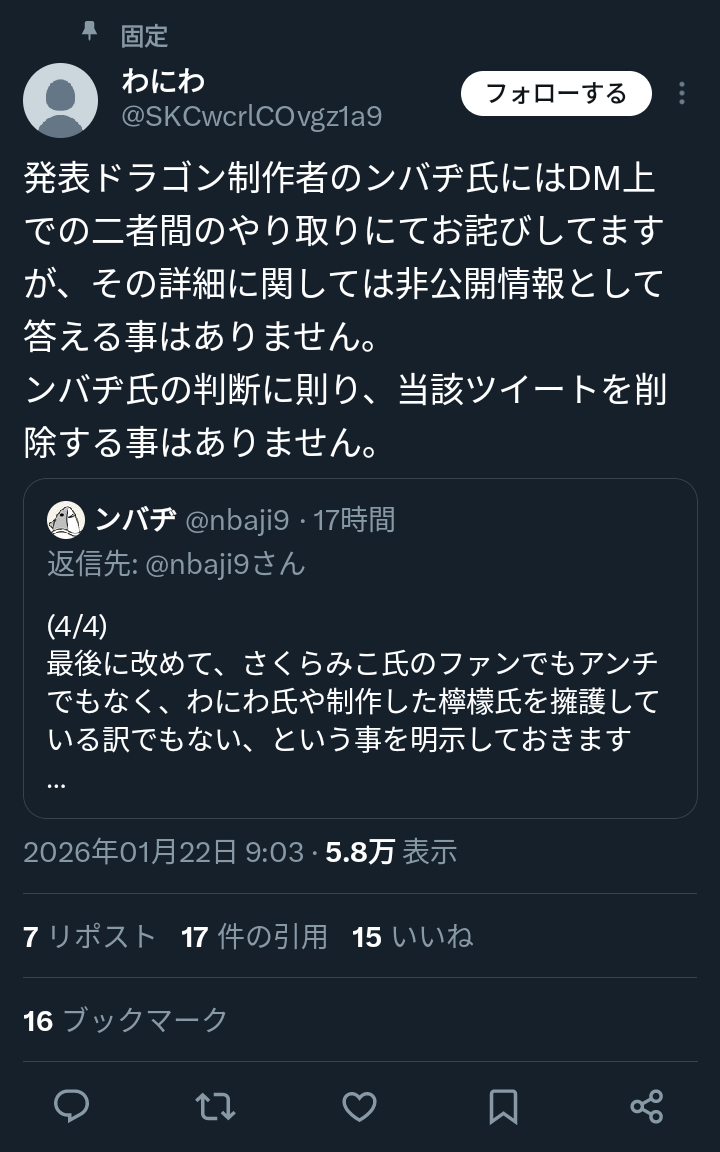
Task: Share this post
Action: 647,1106
